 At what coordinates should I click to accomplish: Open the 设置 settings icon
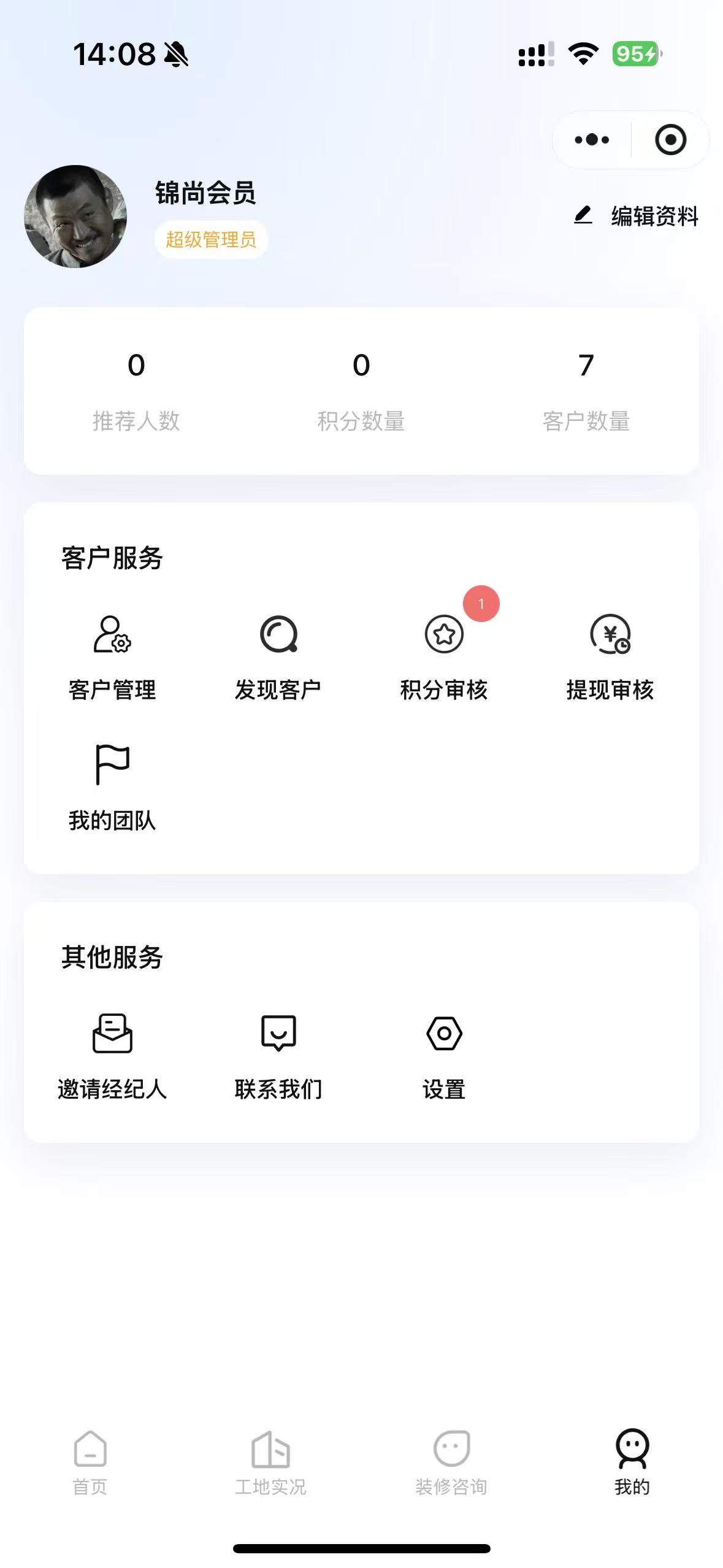[444, 1035]
